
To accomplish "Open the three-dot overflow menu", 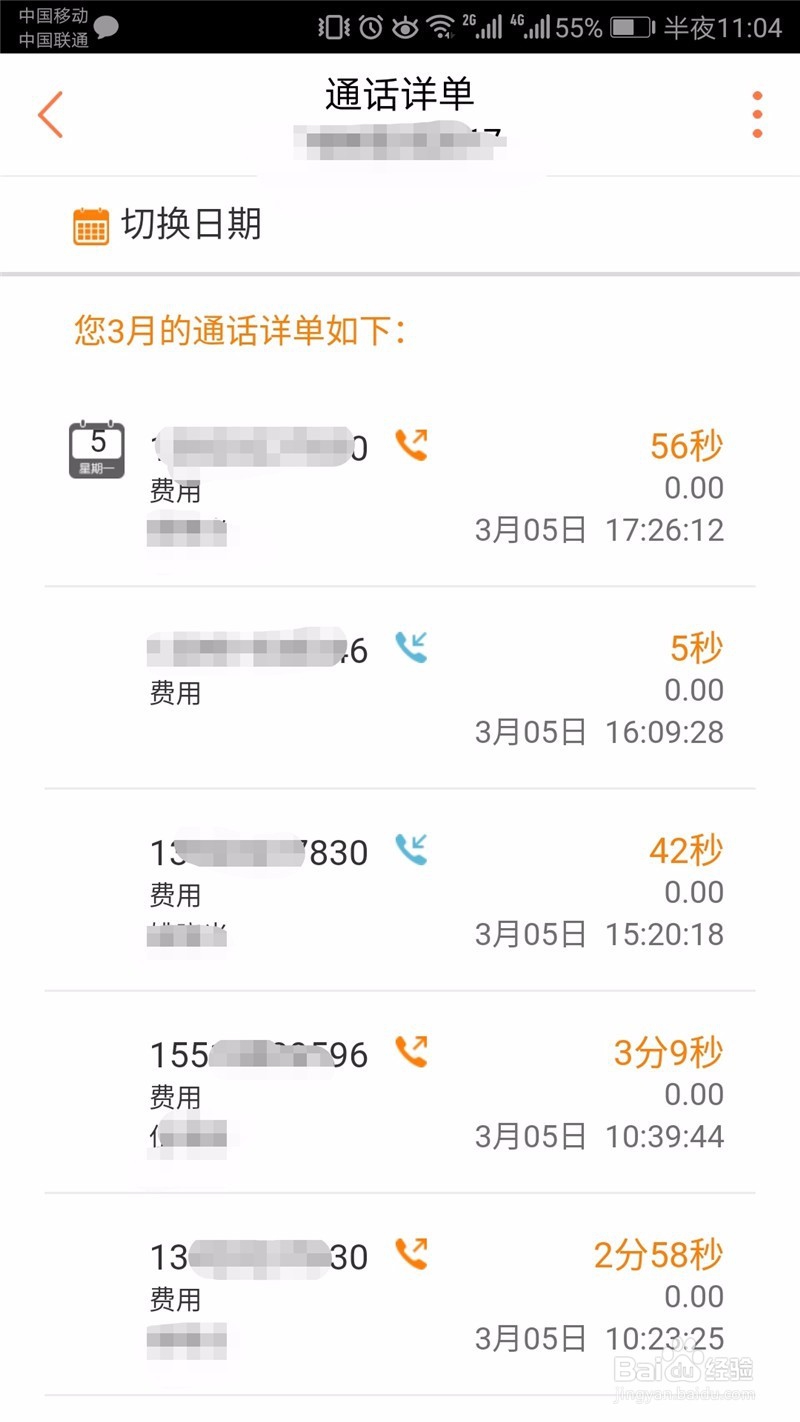I will coord(757,114).
